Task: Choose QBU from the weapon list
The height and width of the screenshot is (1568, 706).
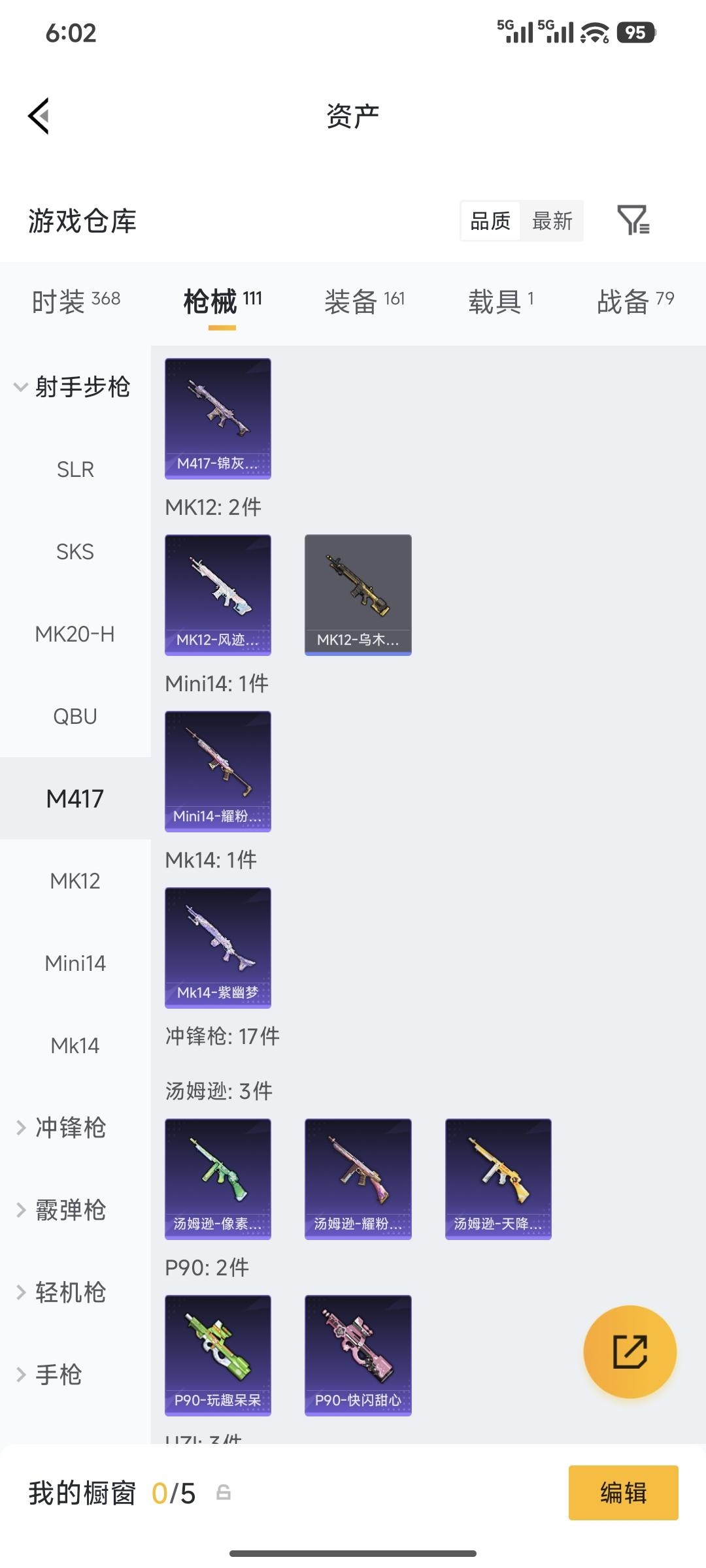Action: pos(75,717)
